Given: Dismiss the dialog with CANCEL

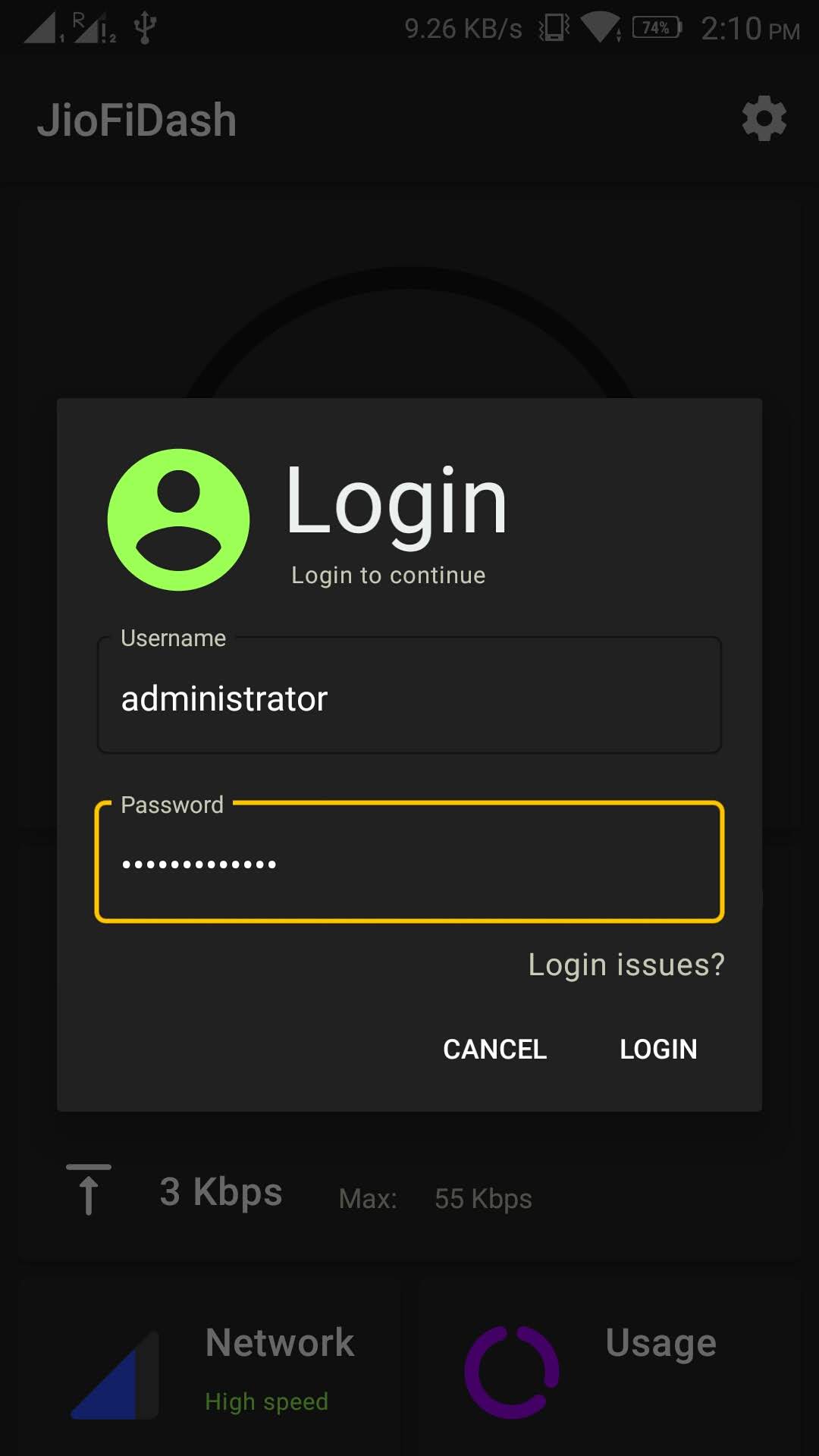Looking at the screenshot, I should (494, 1050).
